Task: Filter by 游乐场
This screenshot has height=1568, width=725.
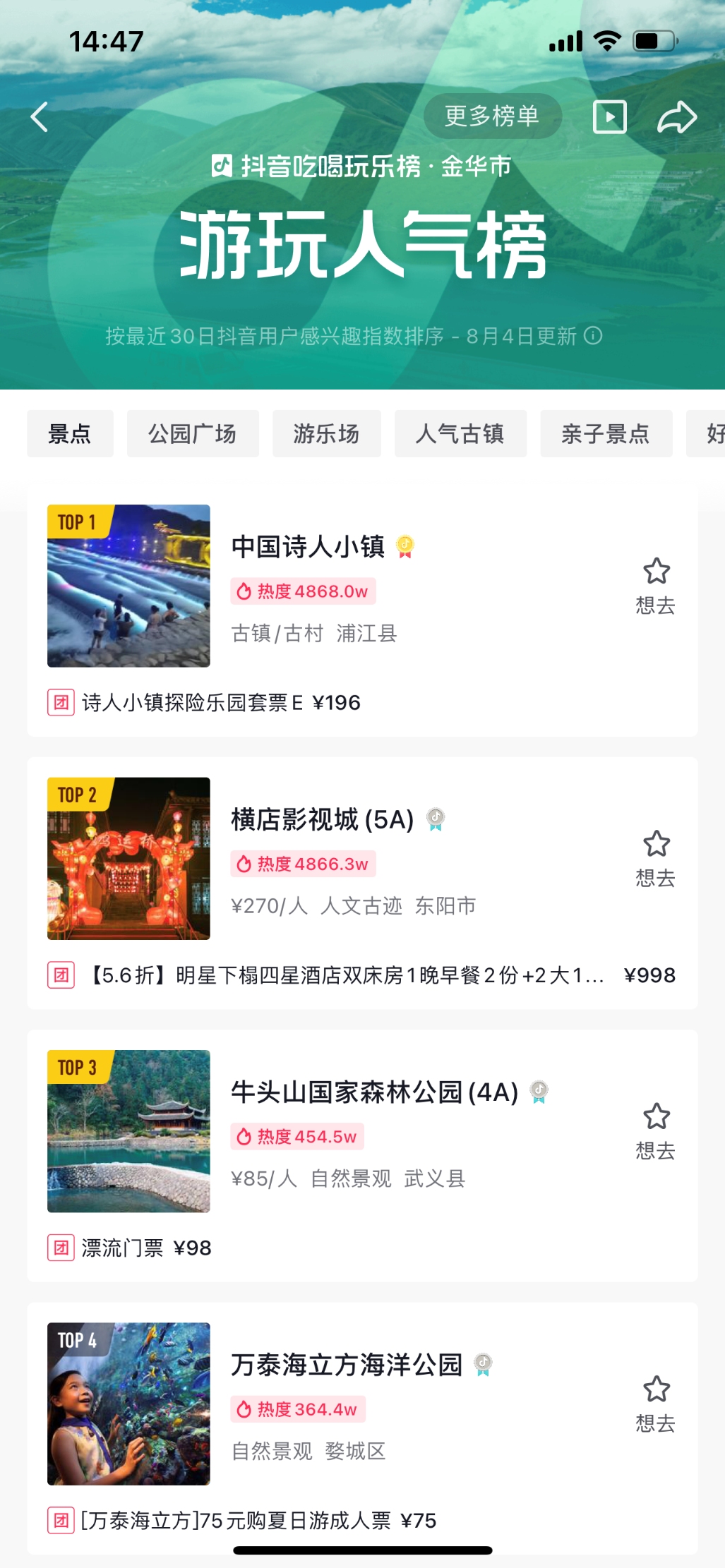Action: pos(326,433)
